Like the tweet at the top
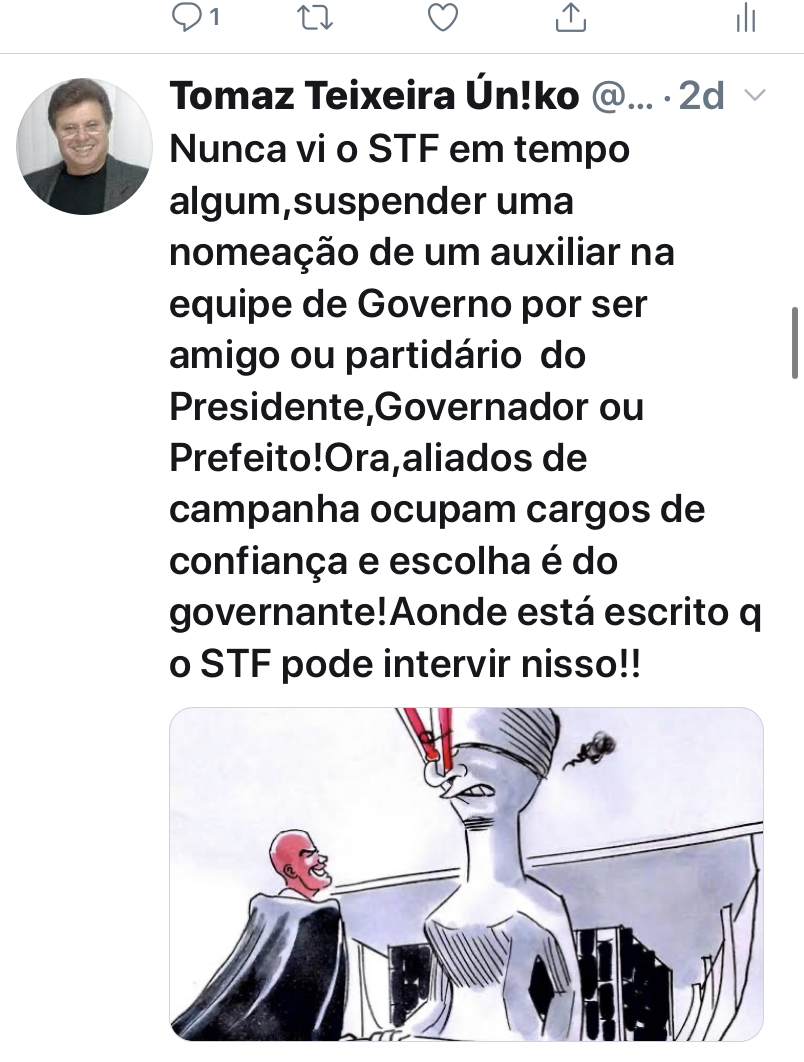Viewport: 804px width, 1062px height. pos(442,17)
